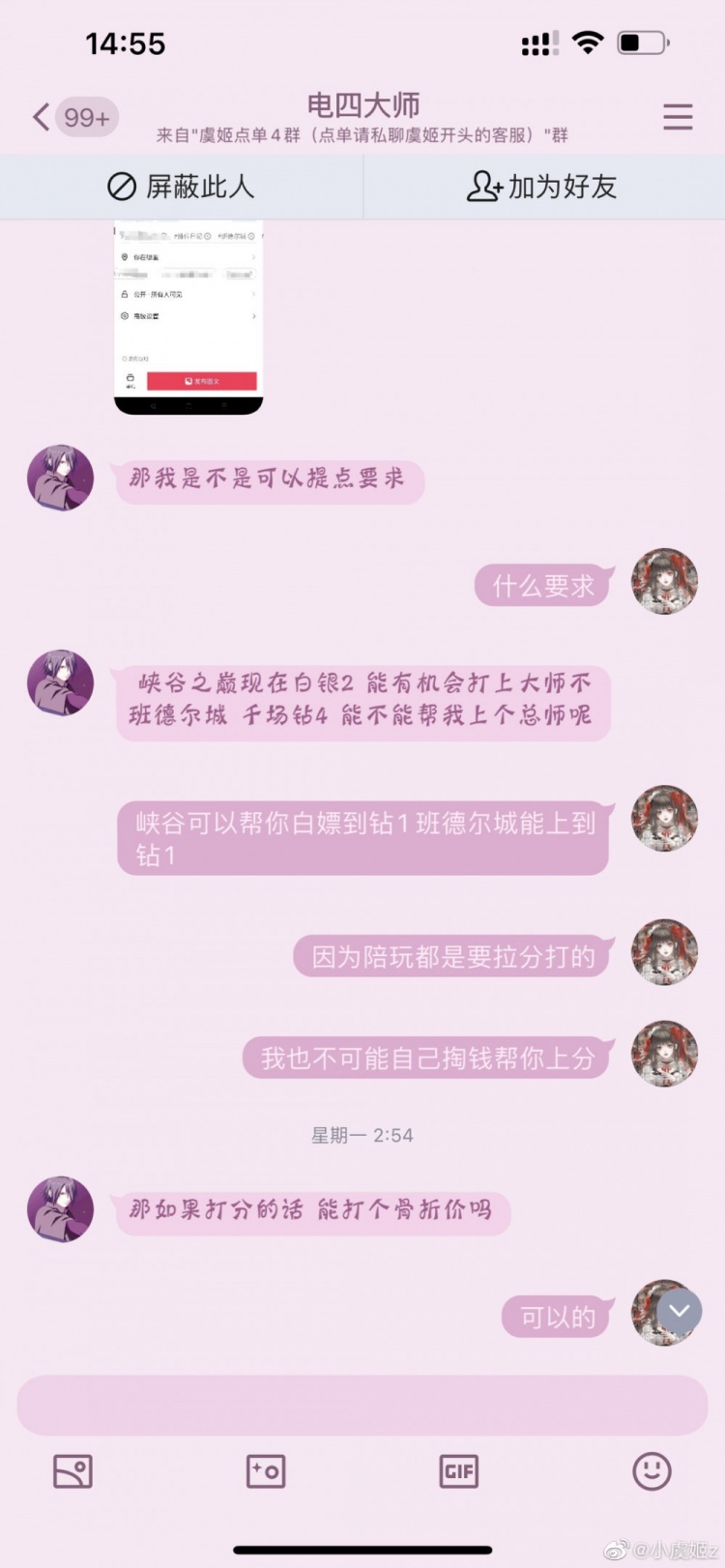Viewport: 725px width, 1568px height.
Task: Open the photo gallery picker icon
Action: pos(72,1471)
